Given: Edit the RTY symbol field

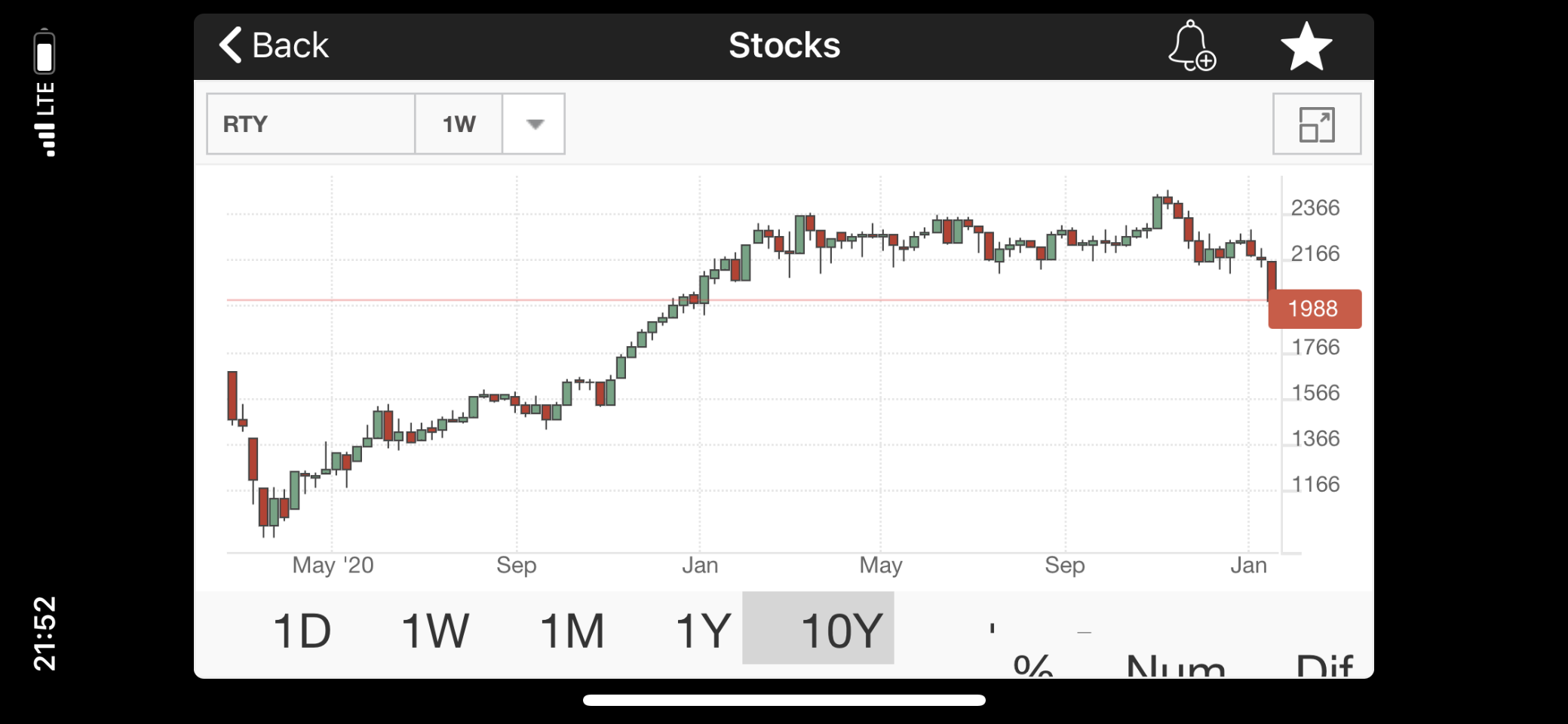Looking at the screenshot, I should (x=311, y=124).
